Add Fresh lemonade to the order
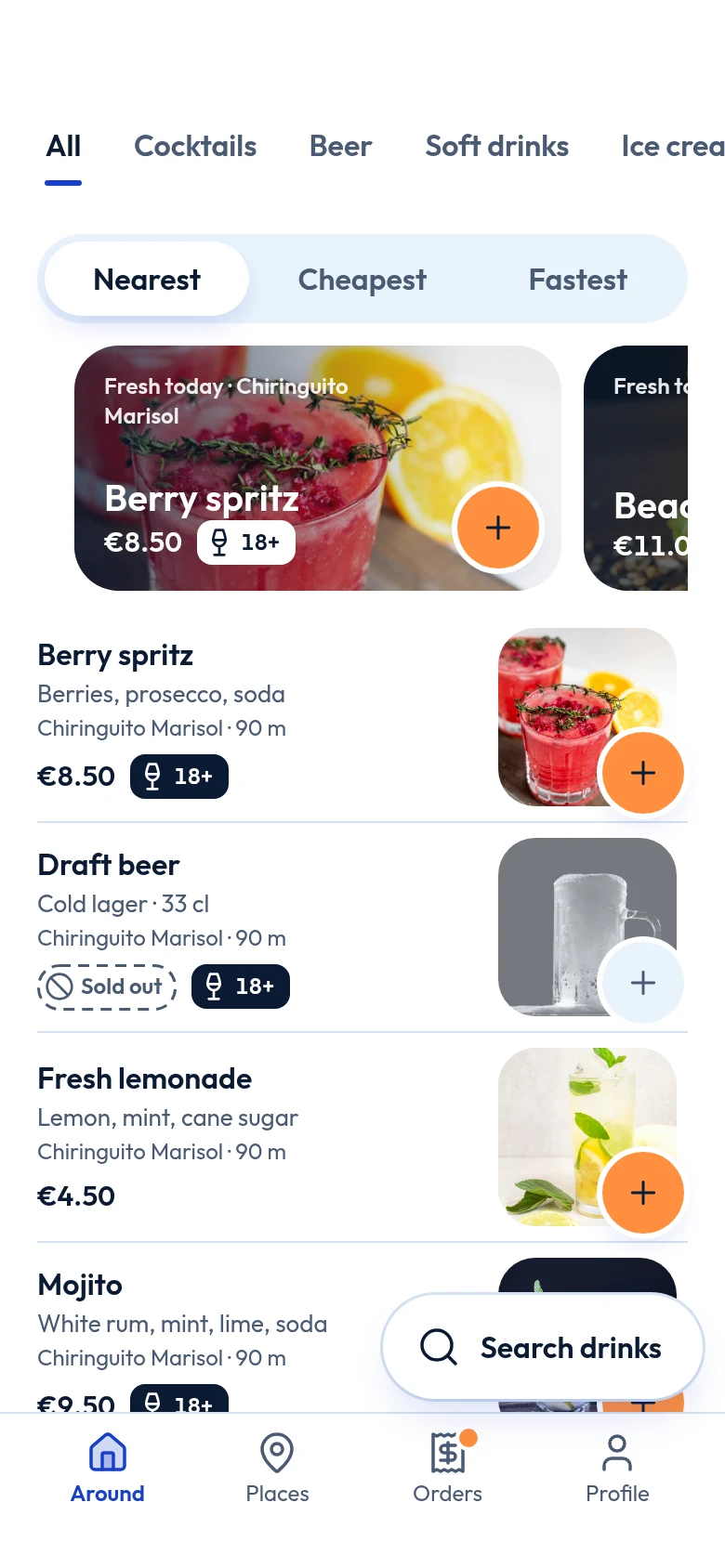This screenshot has height=1568, width=725. click(643, 1193)
